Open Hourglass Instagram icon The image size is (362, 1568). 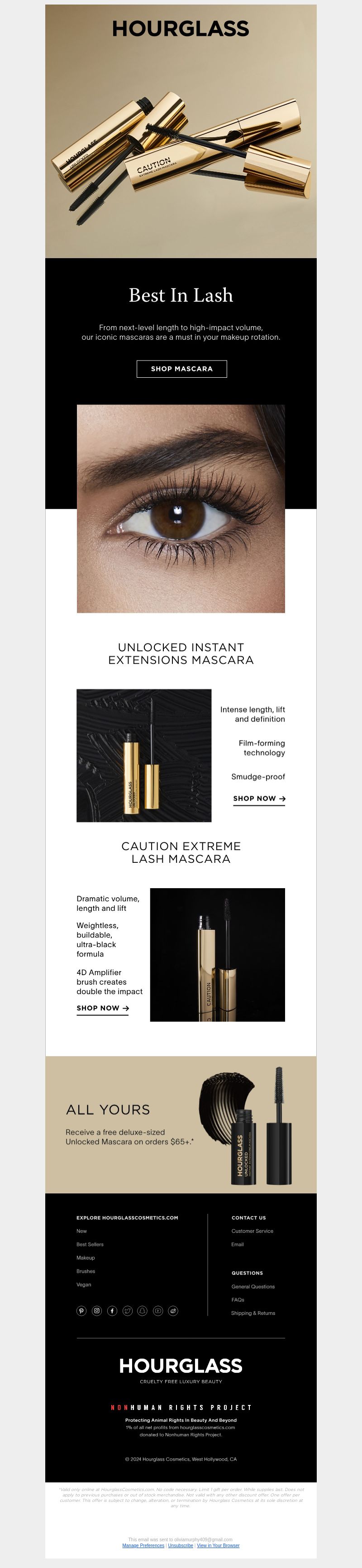tap(97, 1311)
